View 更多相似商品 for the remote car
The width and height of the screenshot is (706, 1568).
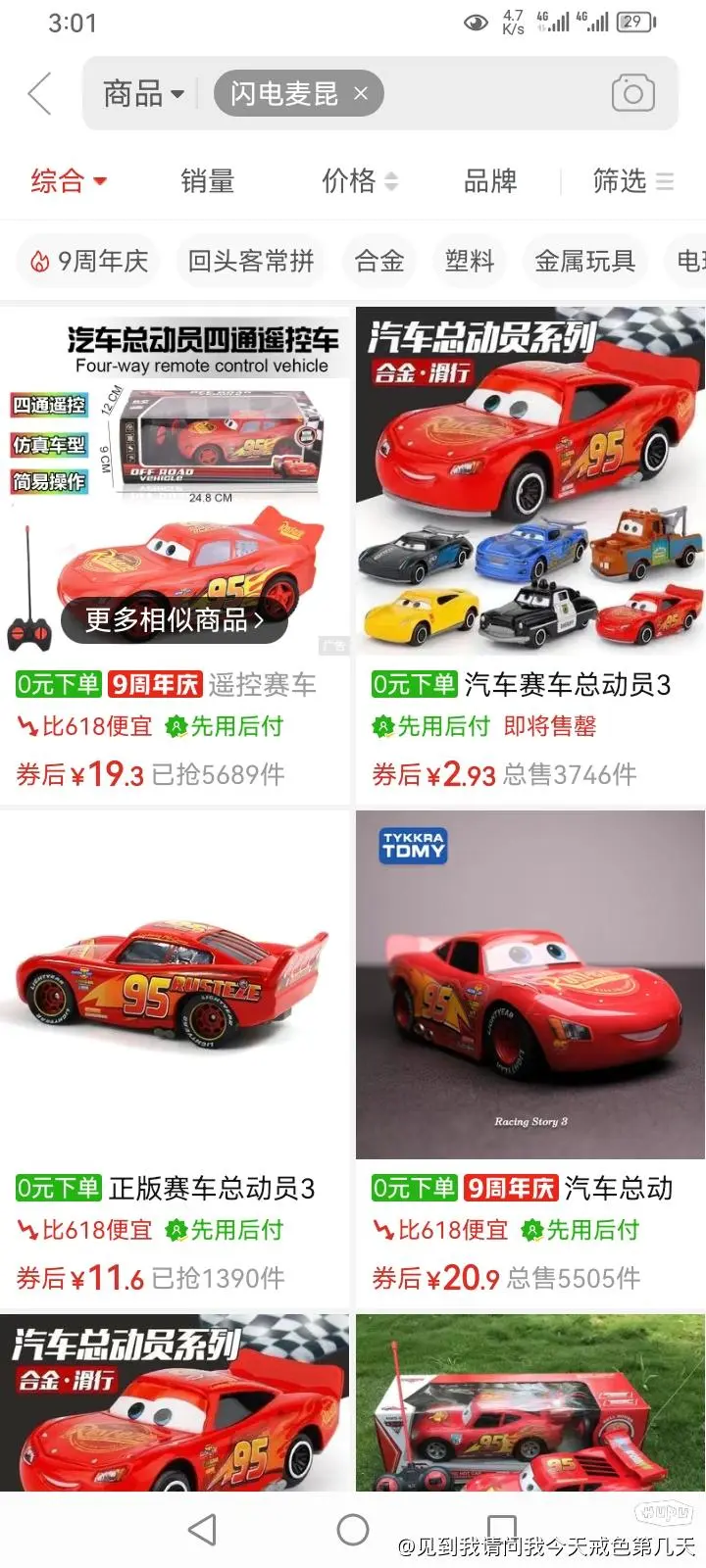pos(175,619)
